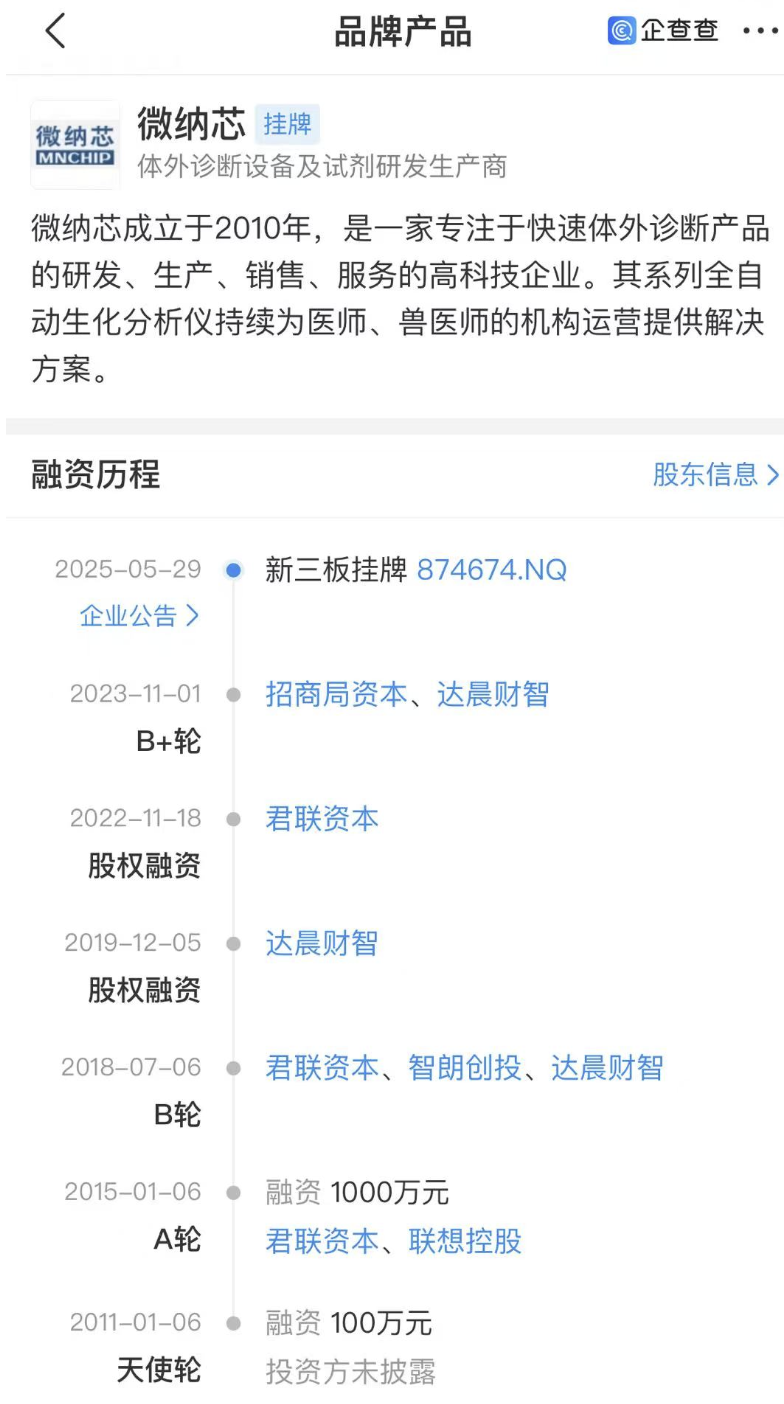The height and width of the screenshot is (1404, 784).
Task: Open 君联资本 in the A轮 round
Action: (x=322, y=1241)
